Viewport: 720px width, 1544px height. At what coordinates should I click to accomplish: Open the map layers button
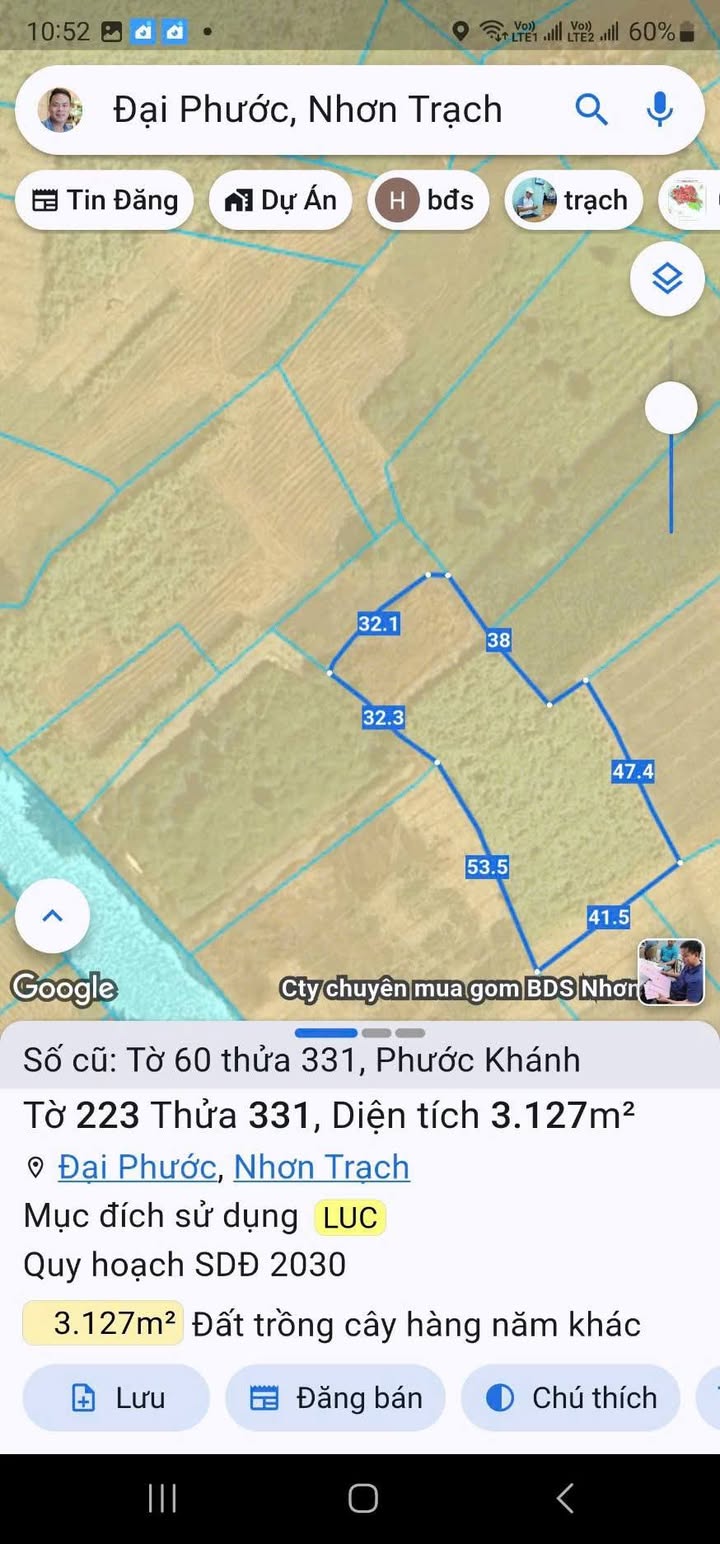(x=667, y=279)
